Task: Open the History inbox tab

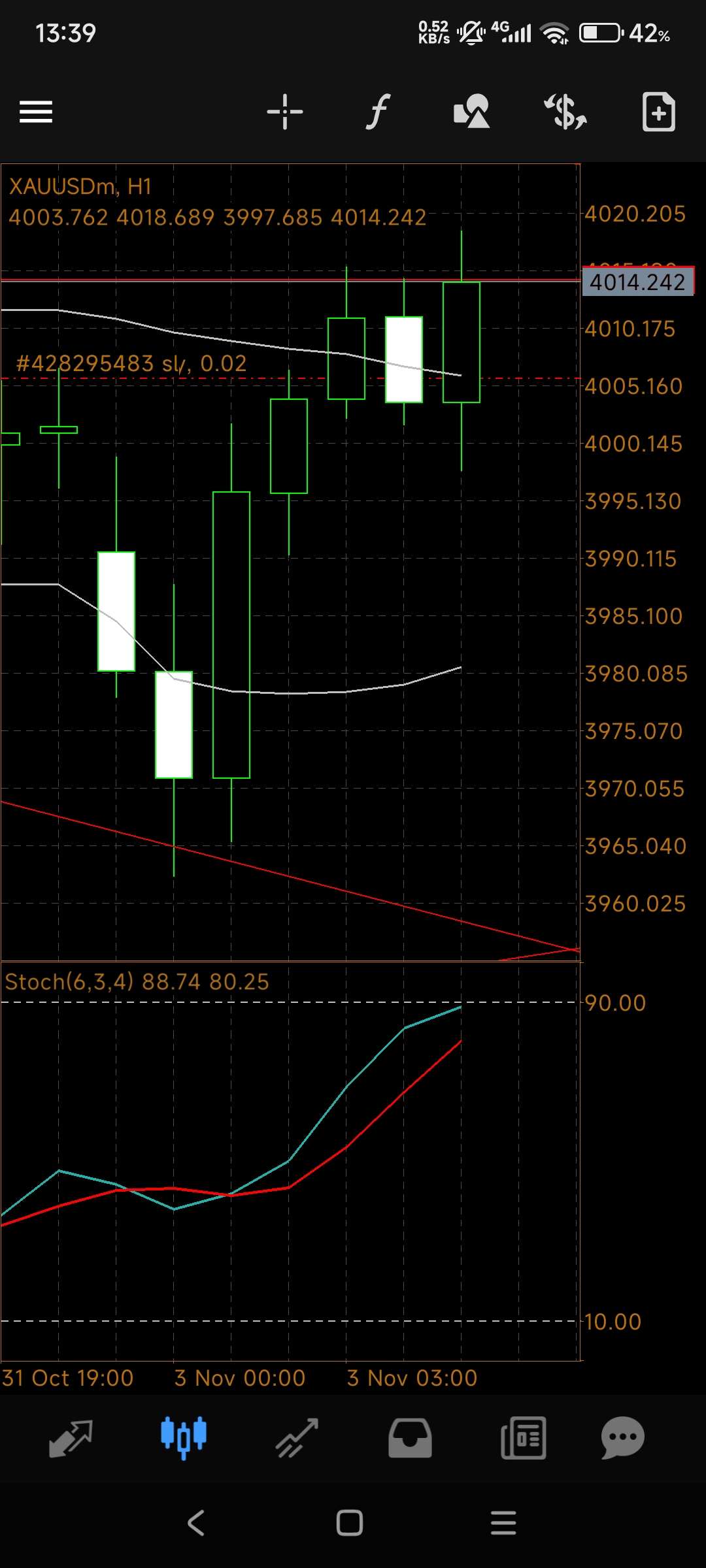Action: coord(410,1438)
